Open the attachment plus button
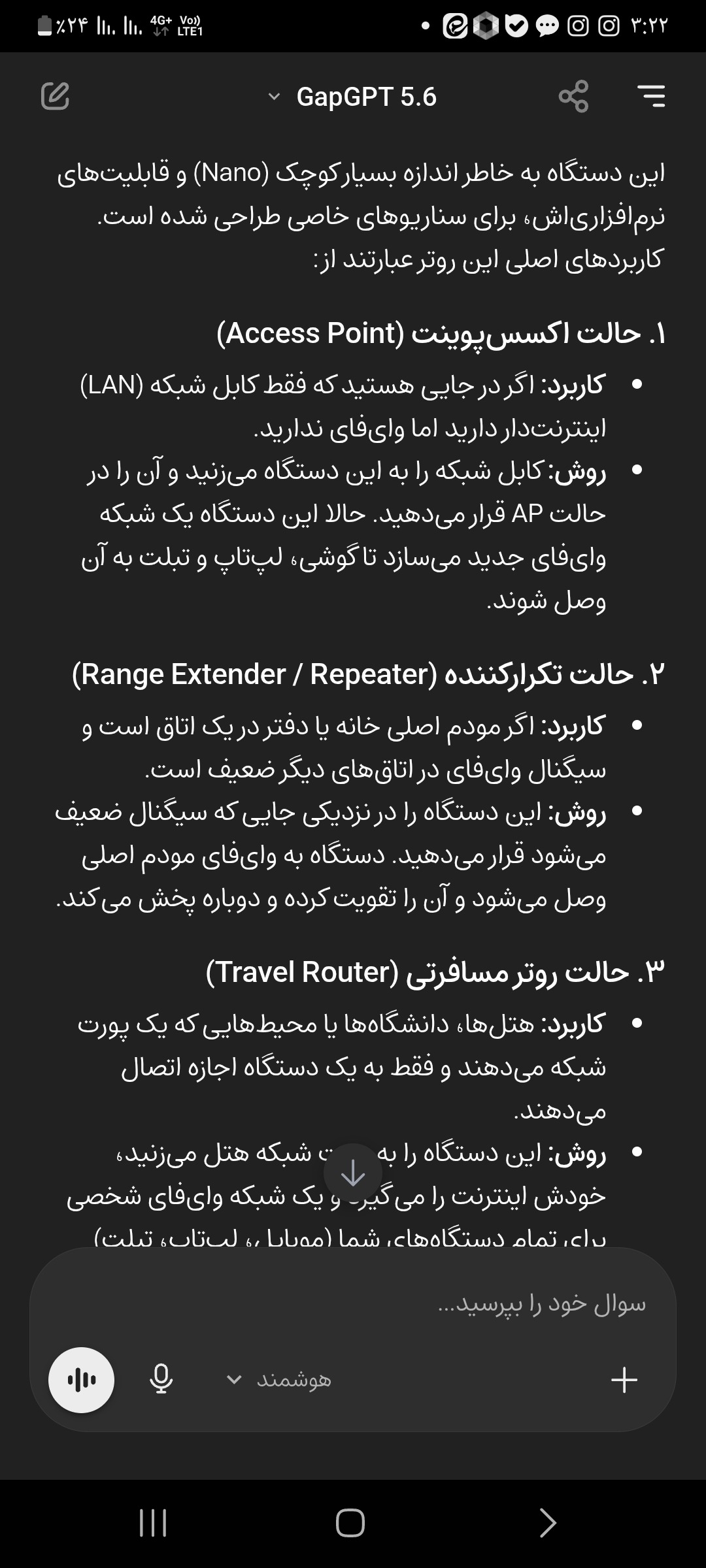 624,1380
